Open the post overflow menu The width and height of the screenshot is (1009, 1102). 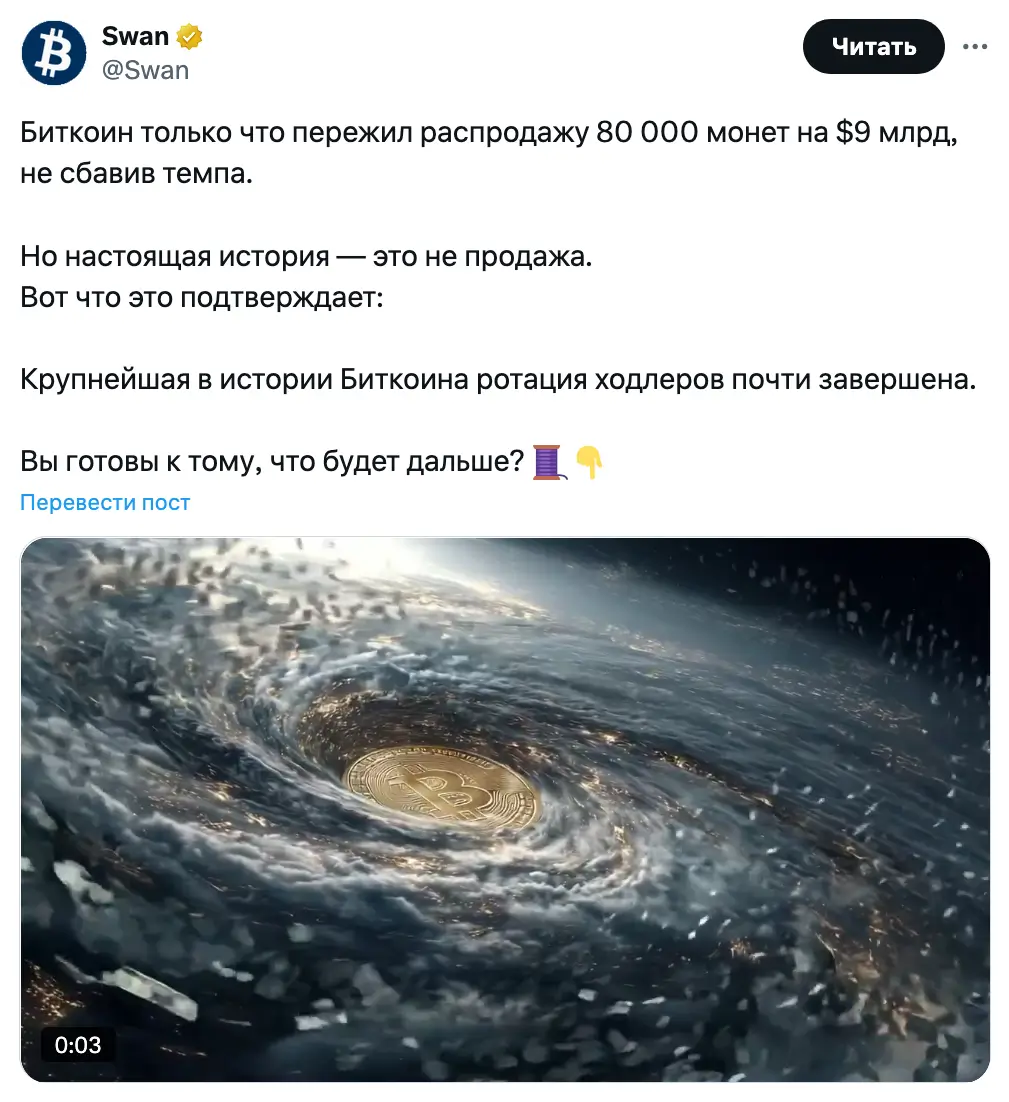point(975,46)
